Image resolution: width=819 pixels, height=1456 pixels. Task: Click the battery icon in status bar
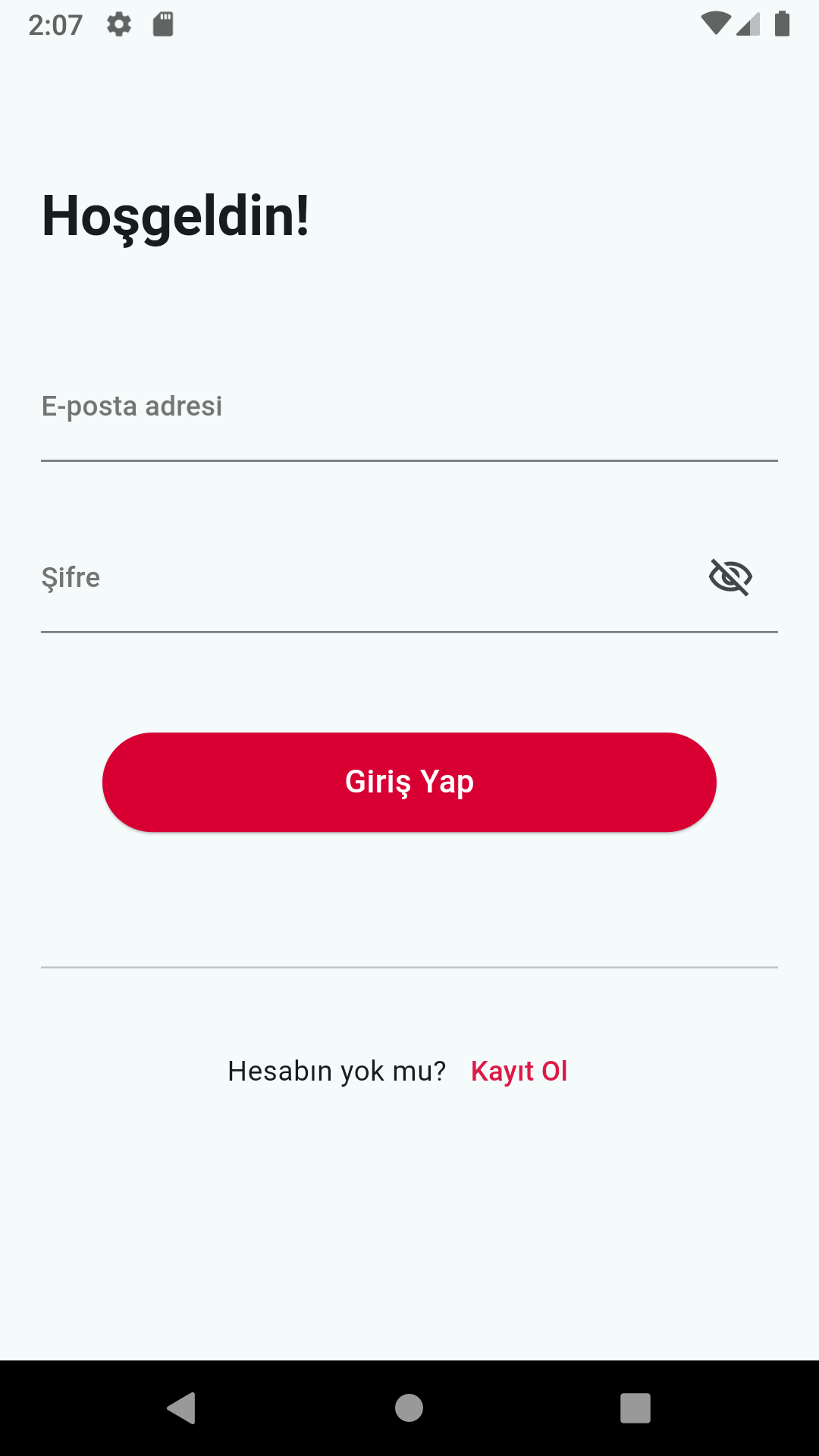point(782,25)
